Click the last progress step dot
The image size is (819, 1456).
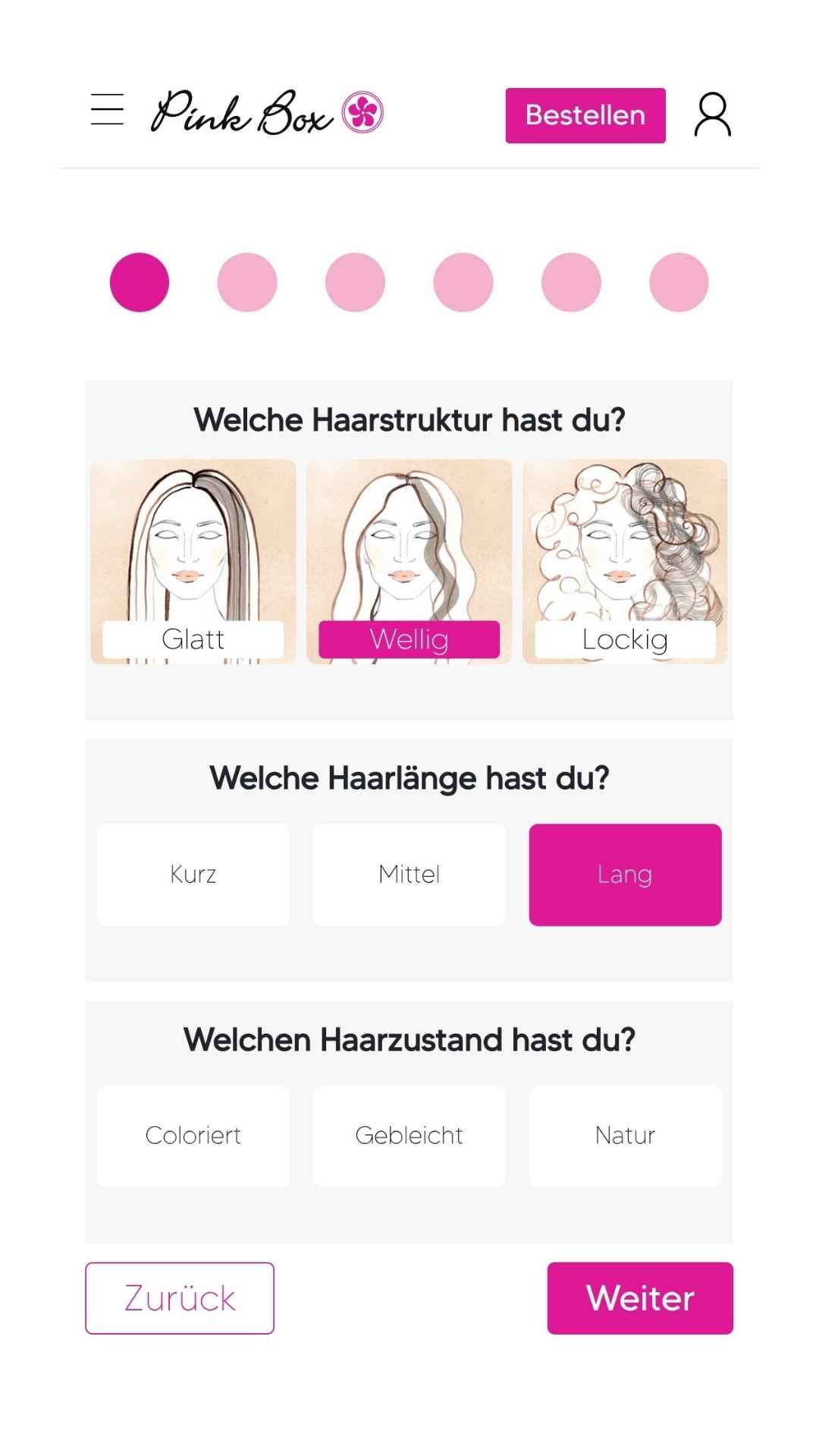[x=679, y=281]
